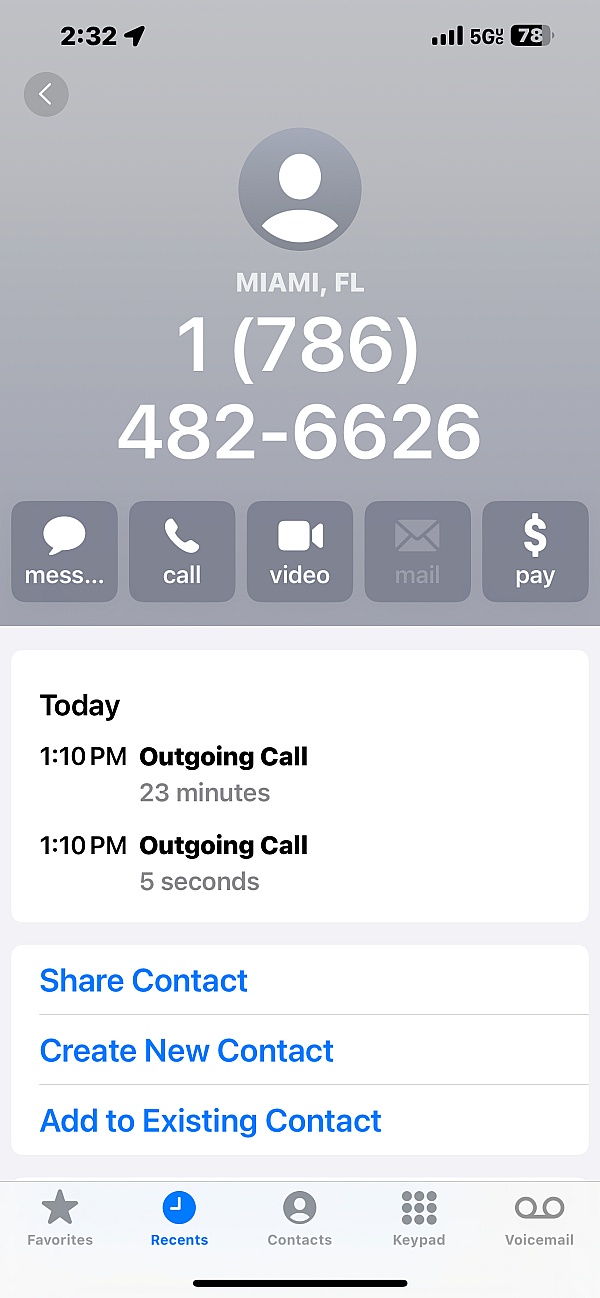Create New Contact for this number

[x=187, y=1050]
